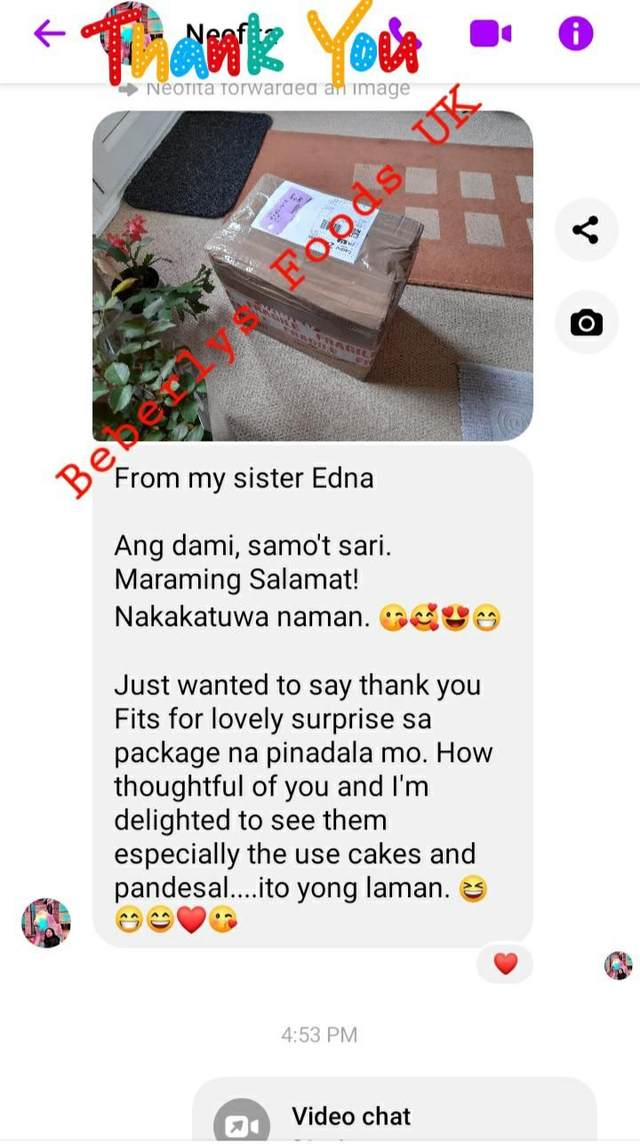
Task: Tap the camera icon beside the image
Action: pyautogui.click(x=586, y=322)
